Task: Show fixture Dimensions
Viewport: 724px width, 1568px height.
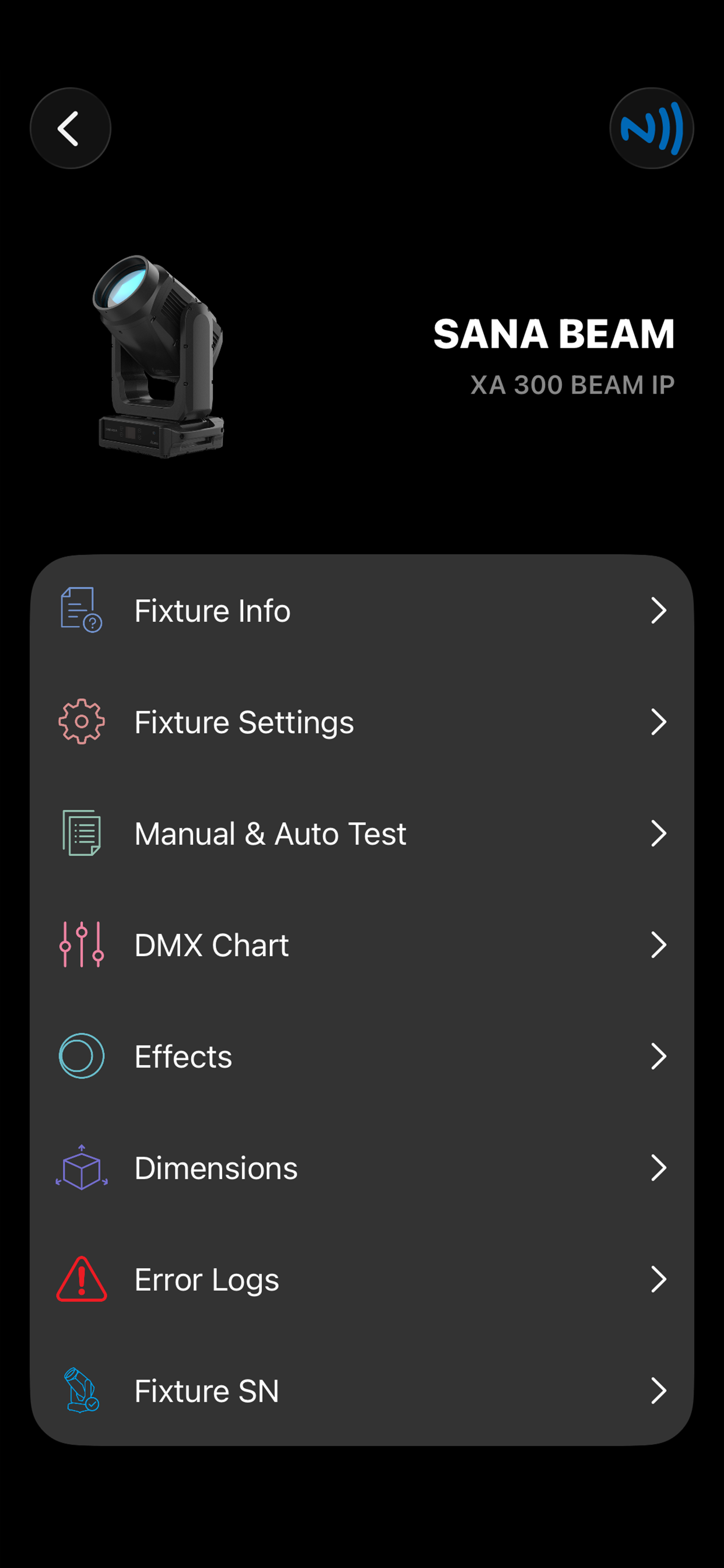Action: pos(362,1167)
